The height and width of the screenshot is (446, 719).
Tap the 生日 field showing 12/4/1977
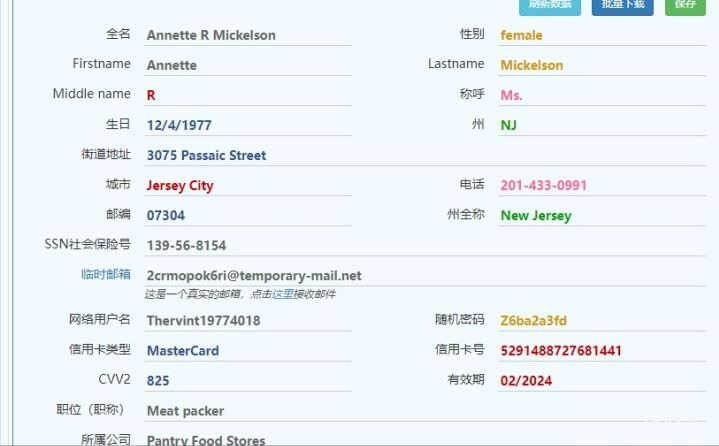[x=248, y=126]
